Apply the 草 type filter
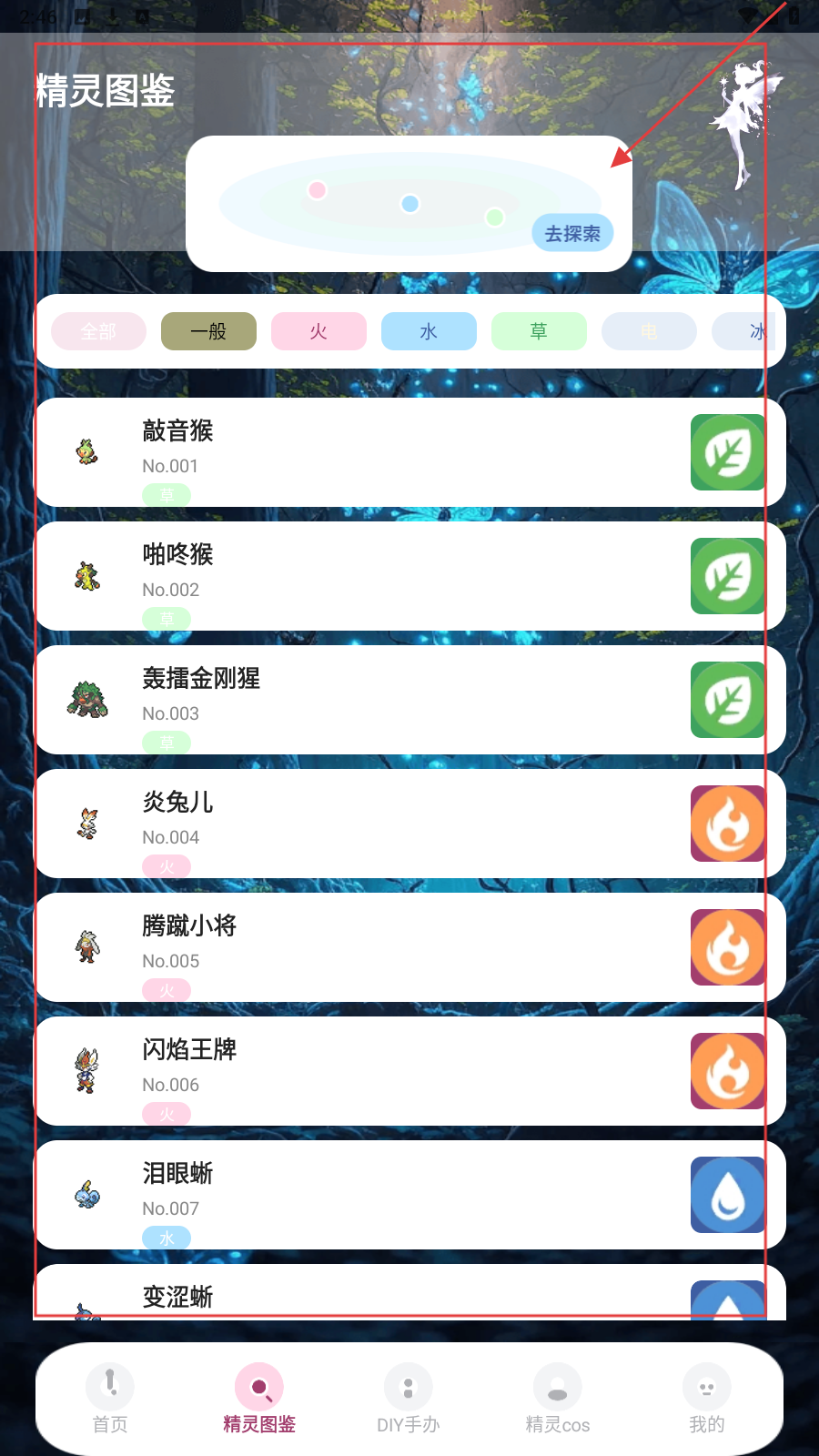Screen dimensions: 819x1456 pyautogui.click(x=539, y=331)
